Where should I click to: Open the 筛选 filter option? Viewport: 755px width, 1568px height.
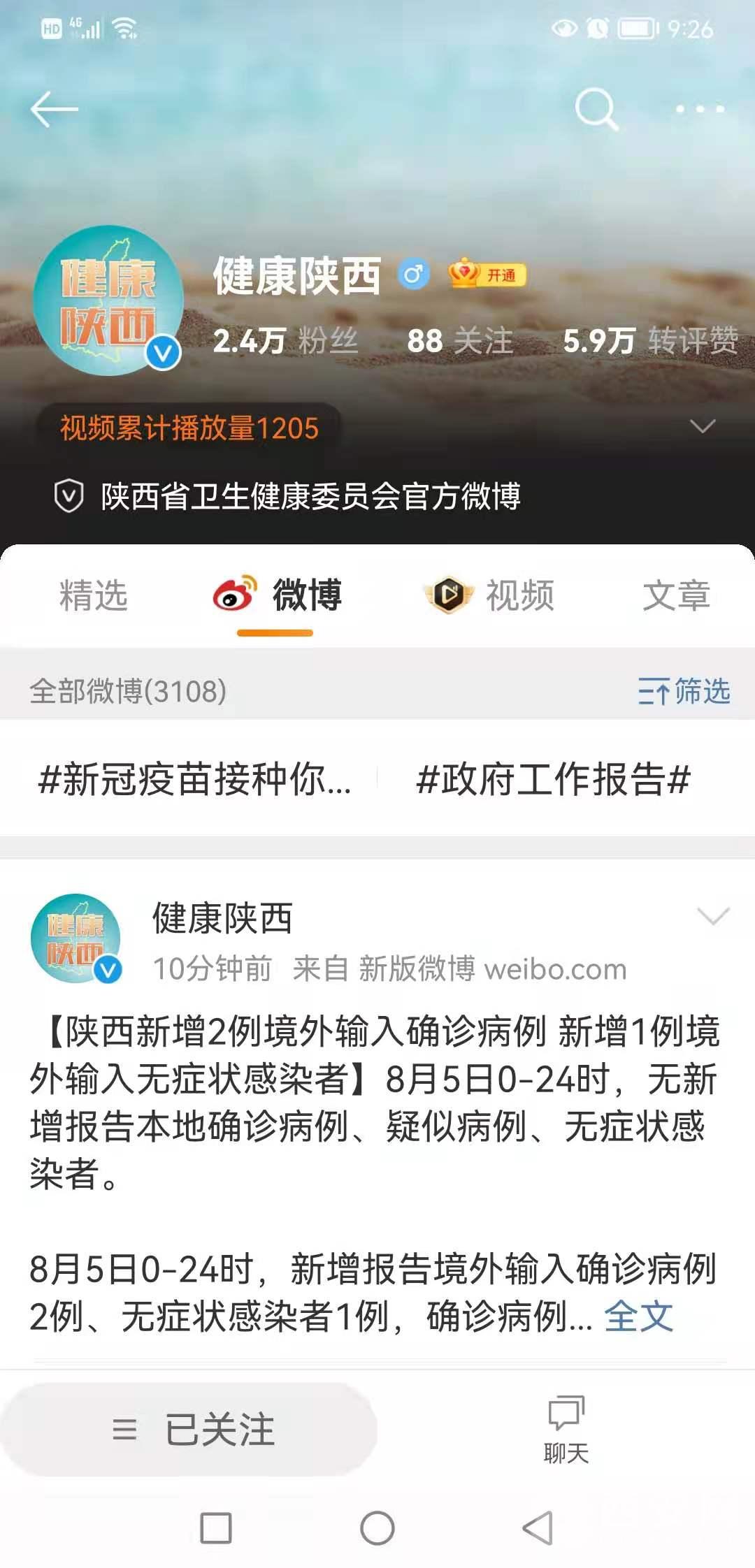[x=684, y=691]
